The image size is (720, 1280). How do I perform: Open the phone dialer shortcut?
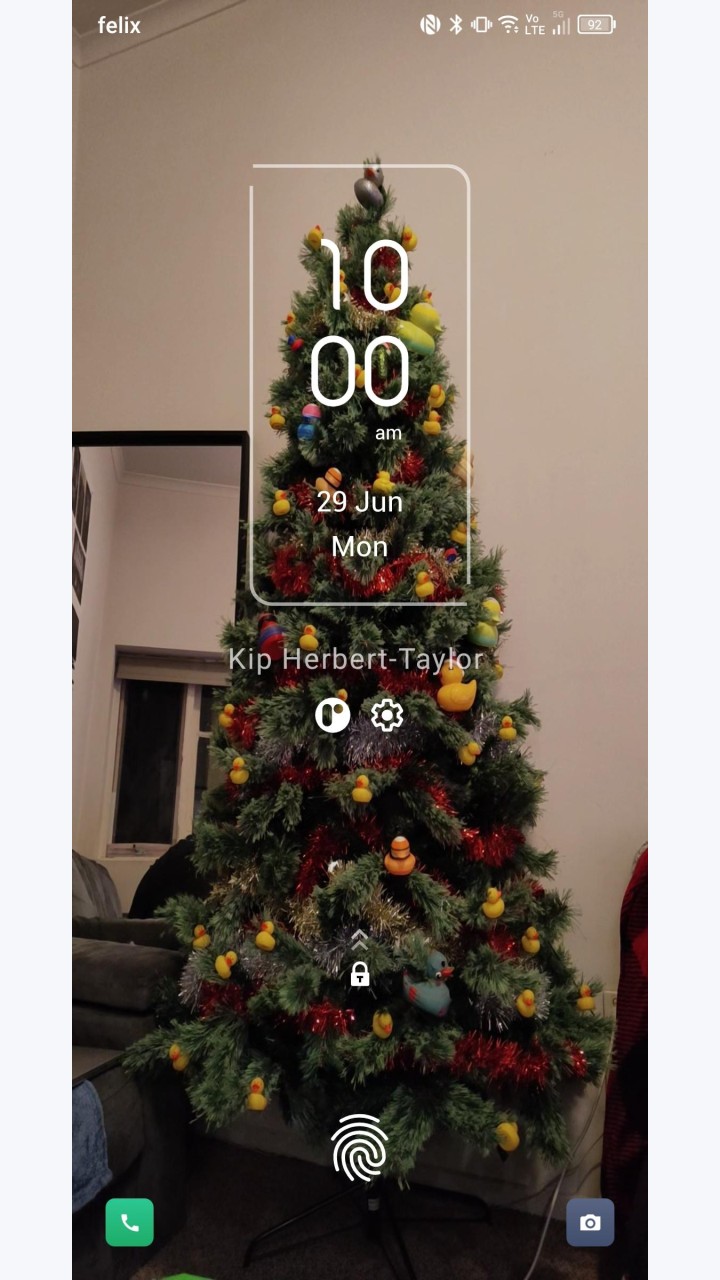point(130,1222)
